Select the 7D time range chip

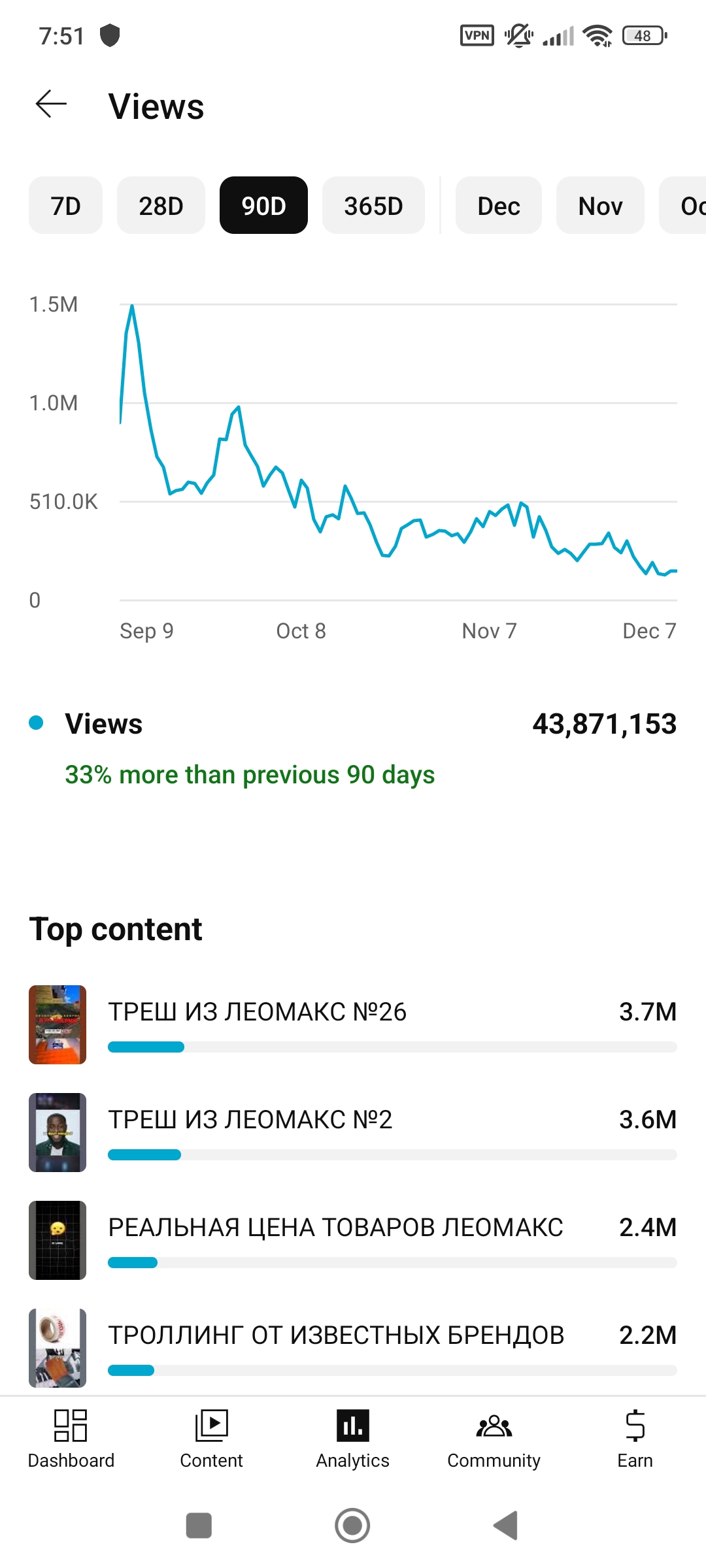pyautogui.click(x=65, y=206)
